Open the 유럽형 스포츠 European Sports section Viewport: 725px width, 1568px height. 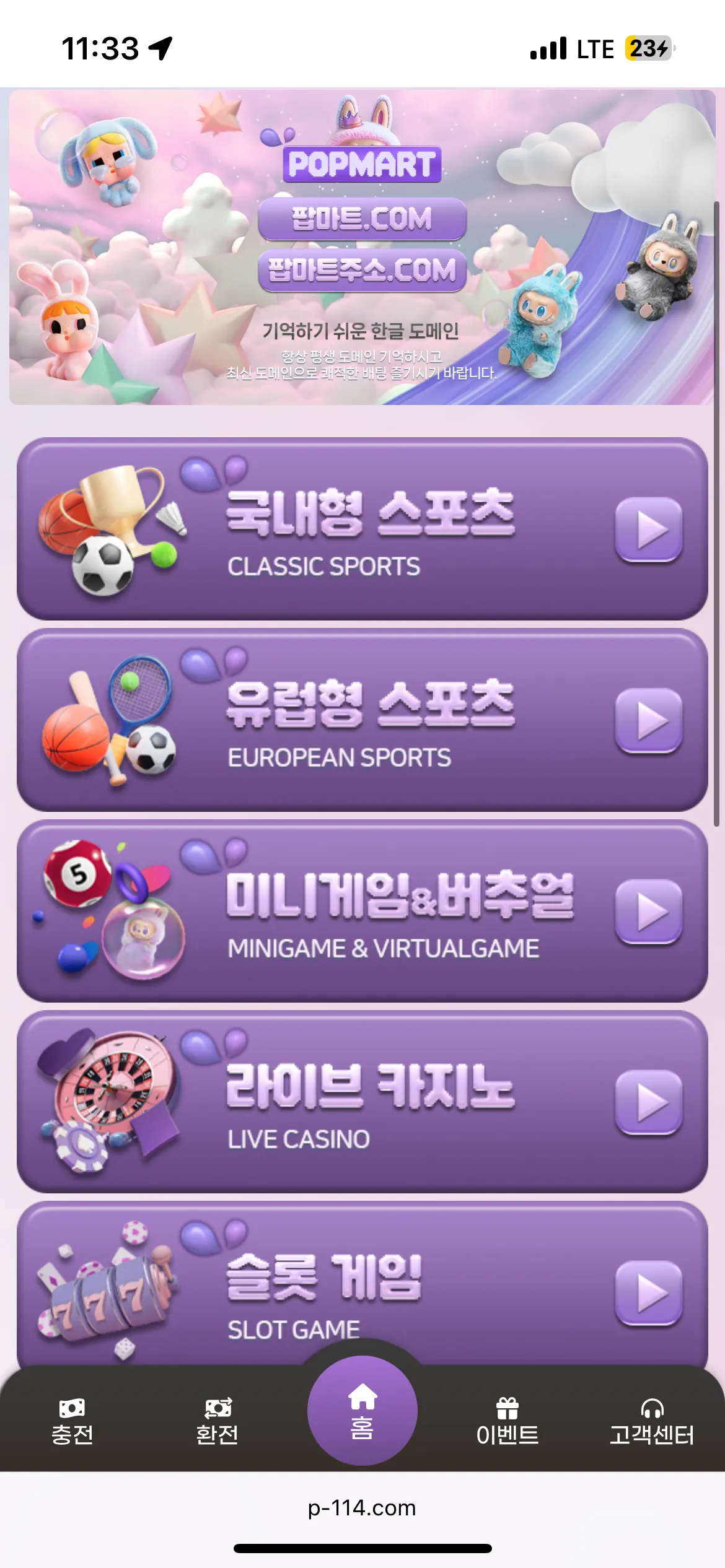click(x=362, y=720)
